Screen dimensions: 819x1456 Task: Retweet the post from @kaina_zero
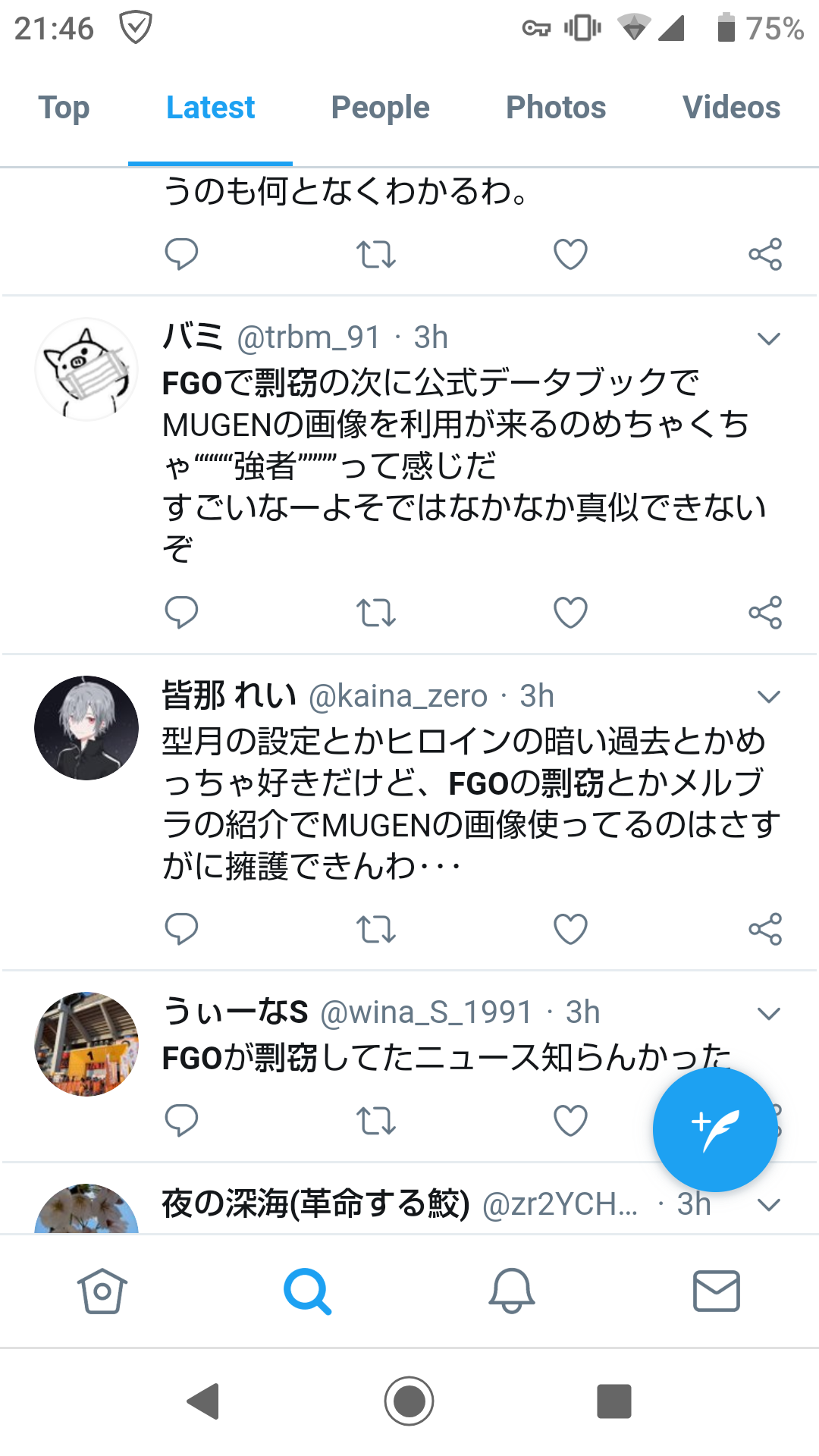[376, 929]
